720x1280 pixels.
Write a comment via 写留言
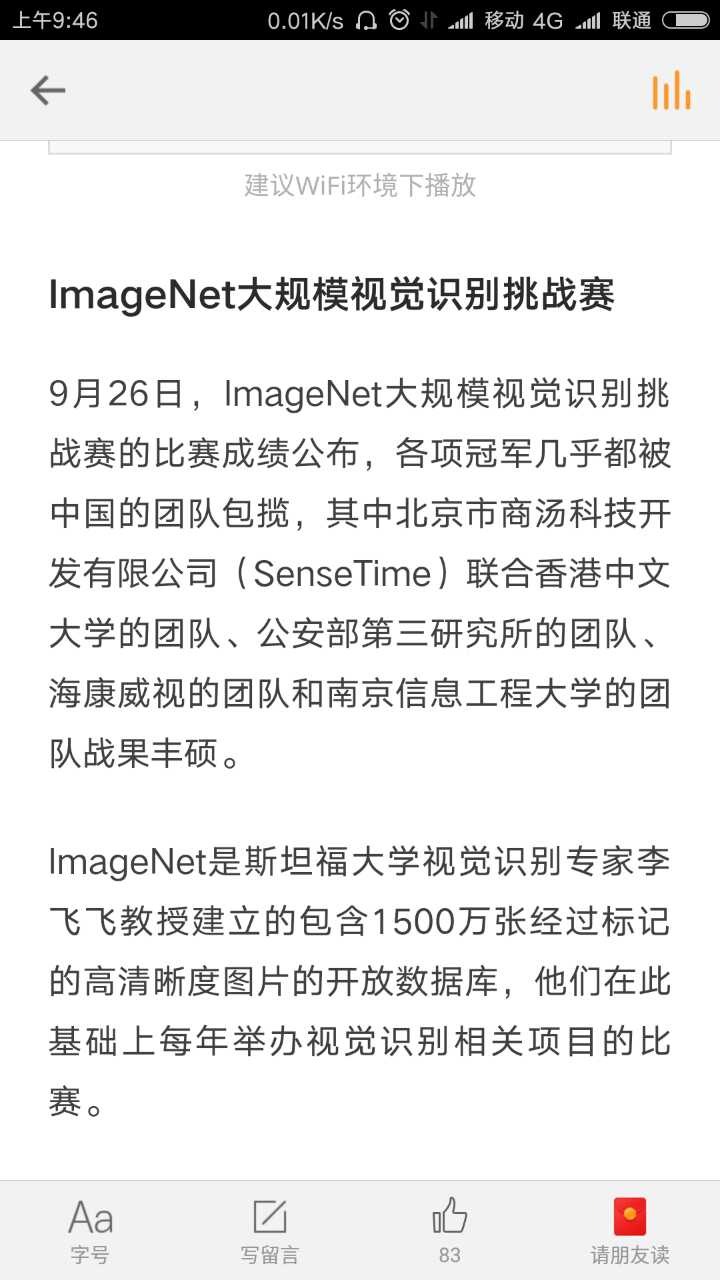[270, 1231]
